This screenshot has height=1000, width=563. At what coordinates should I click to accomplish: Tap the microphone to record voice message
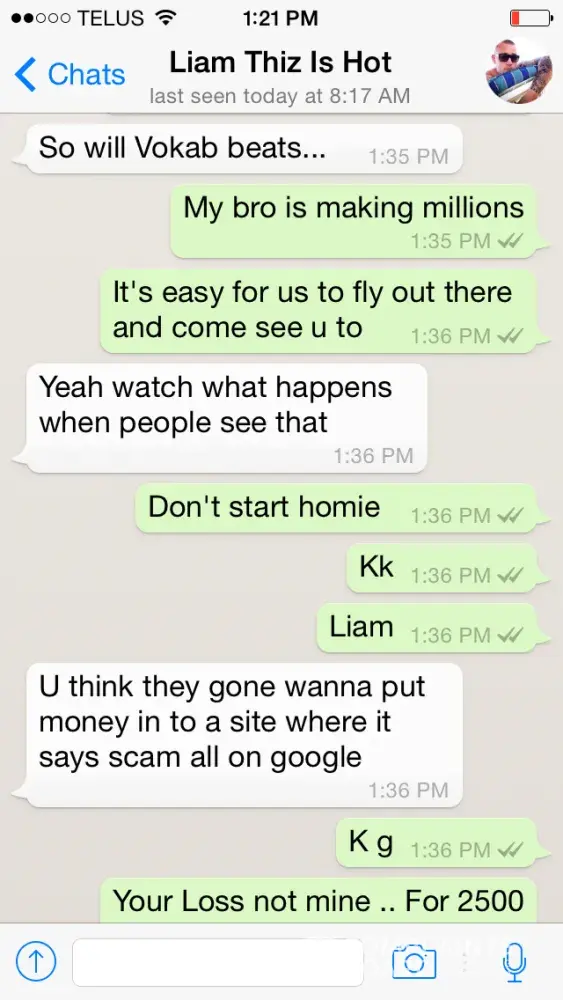click(514, 962)
